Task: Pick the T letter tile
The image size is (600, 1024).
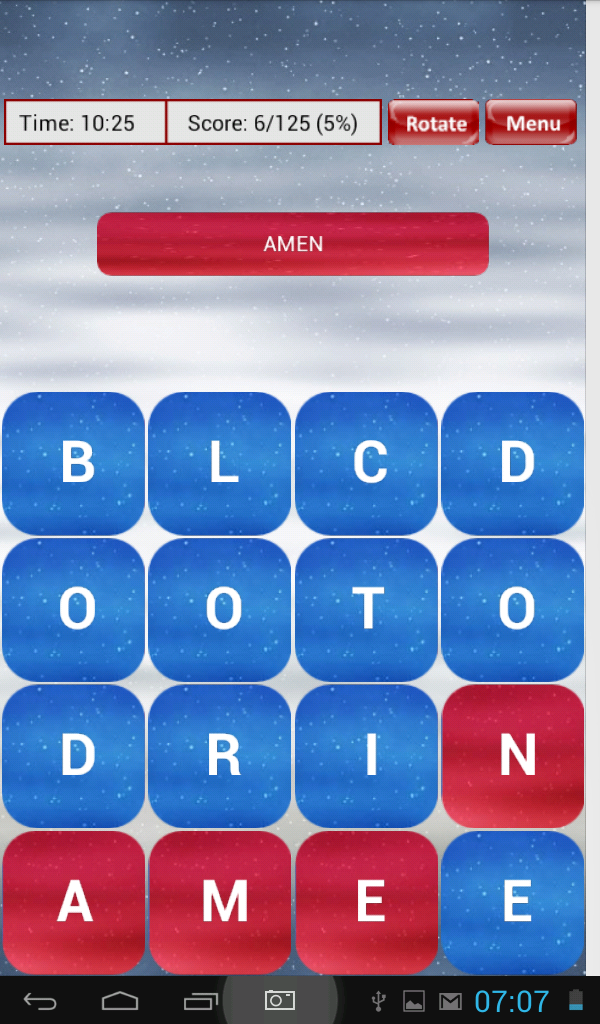Action: 366,609
